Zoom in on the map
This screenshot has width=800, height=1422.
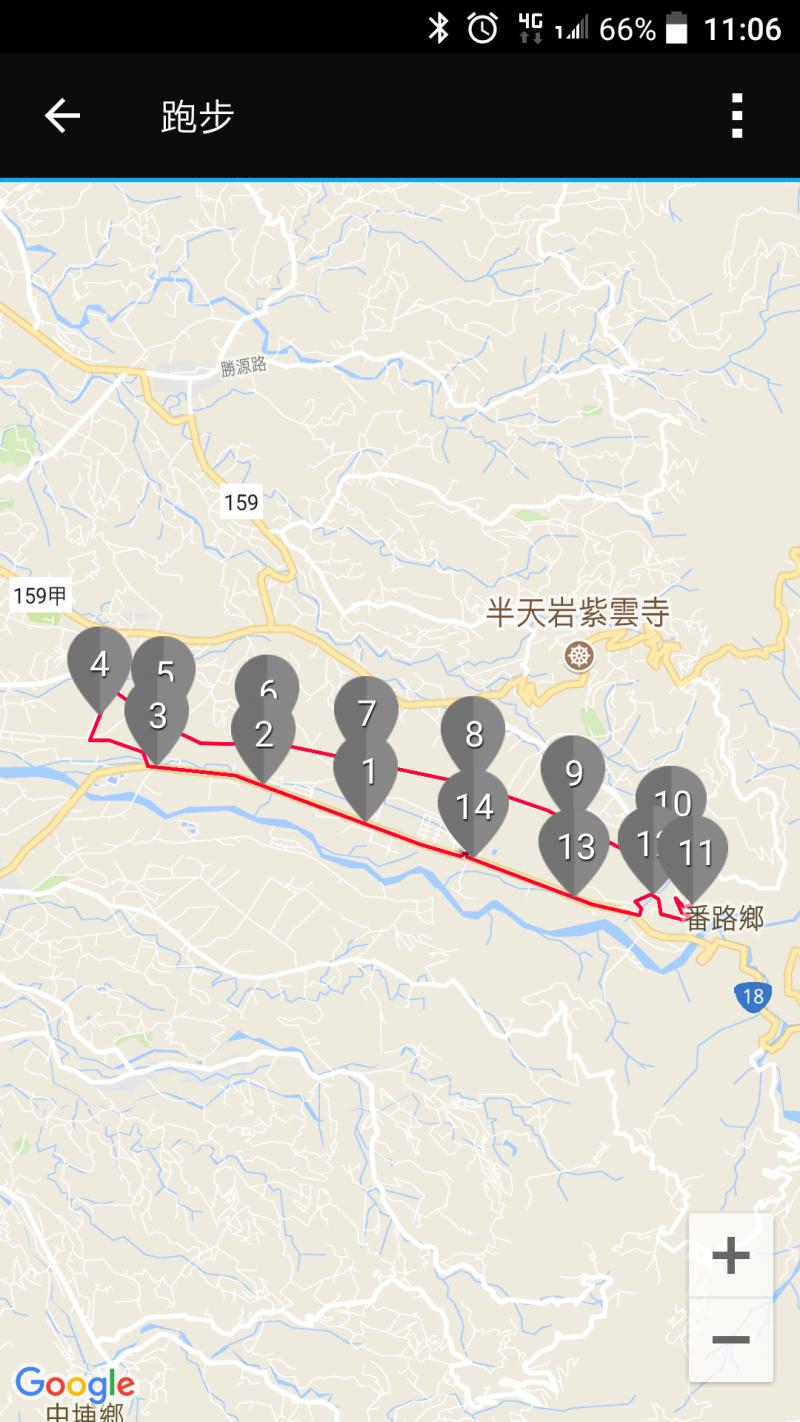730,1255
